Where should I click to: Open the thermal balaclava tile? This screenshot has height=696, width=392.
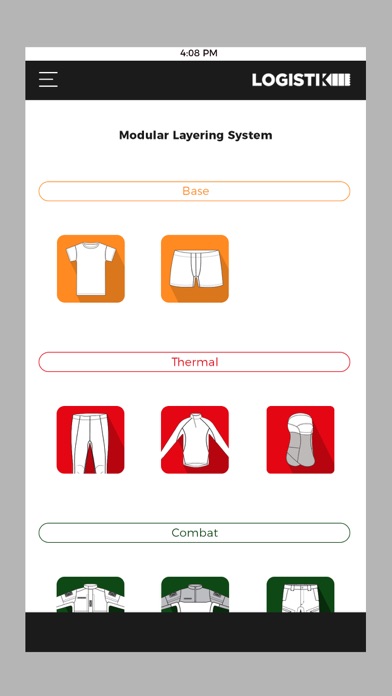300,439
